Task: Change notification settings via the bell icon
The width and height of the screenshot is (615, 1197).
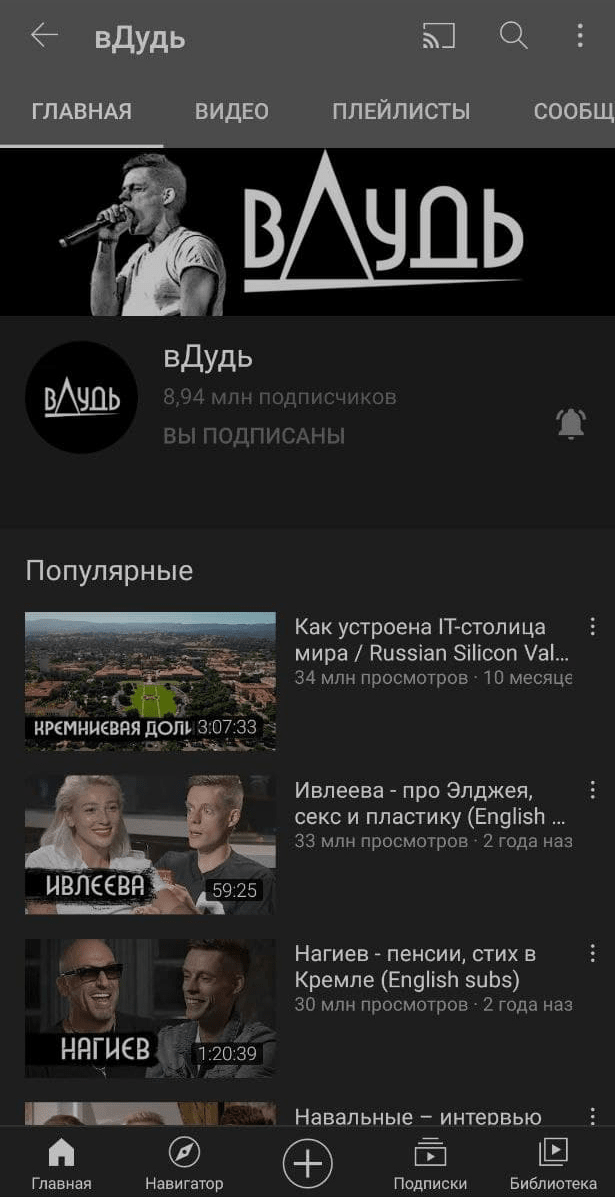Action: point(570,424)
